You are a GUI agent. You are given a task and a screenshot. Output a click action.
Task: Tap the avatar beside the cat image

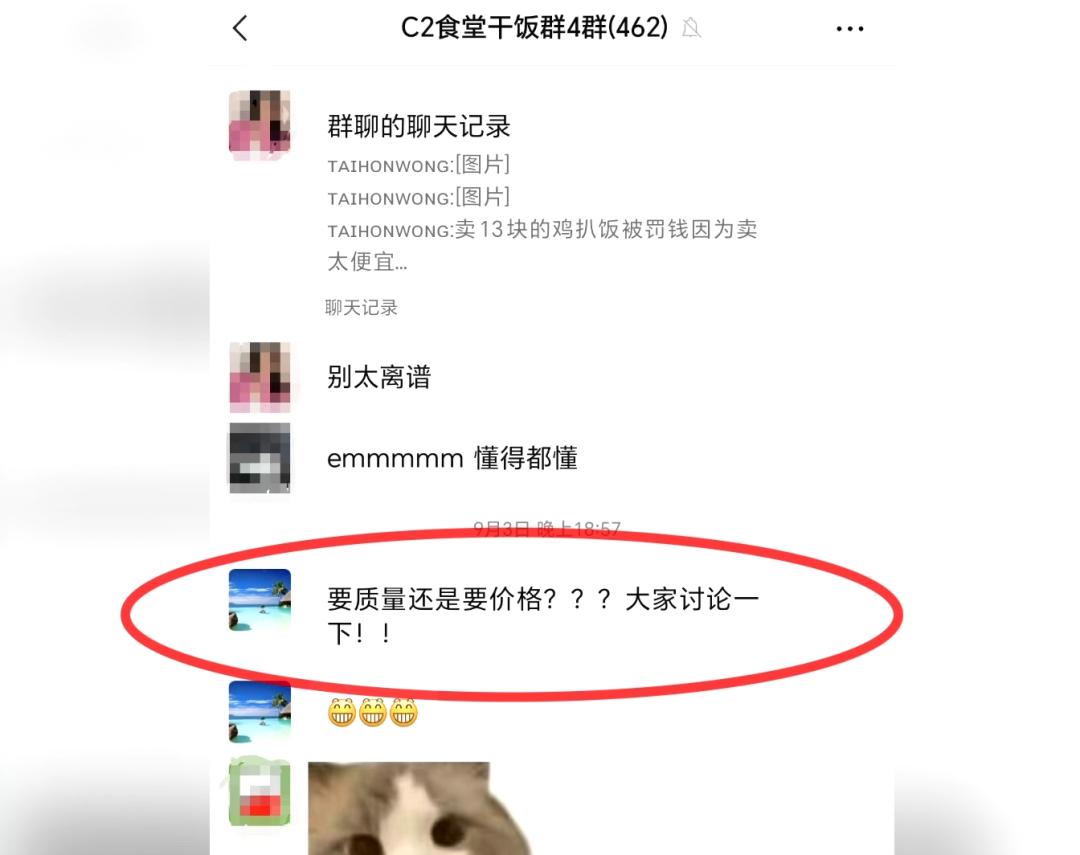point(259,794)
